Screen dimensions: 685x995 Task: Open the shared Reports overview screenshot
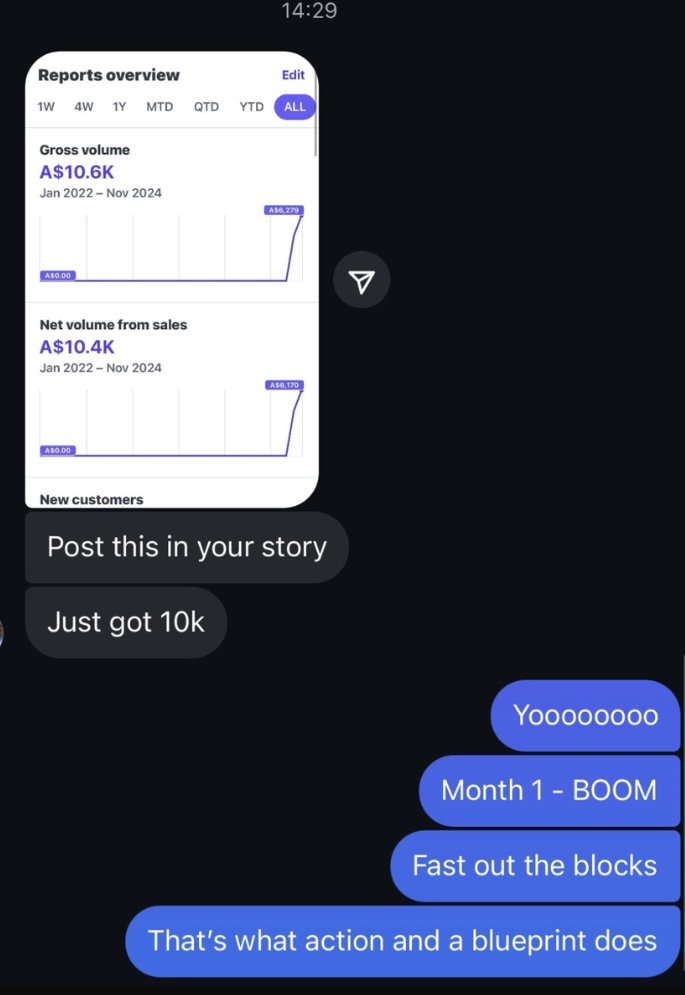[x=171, y=280]
